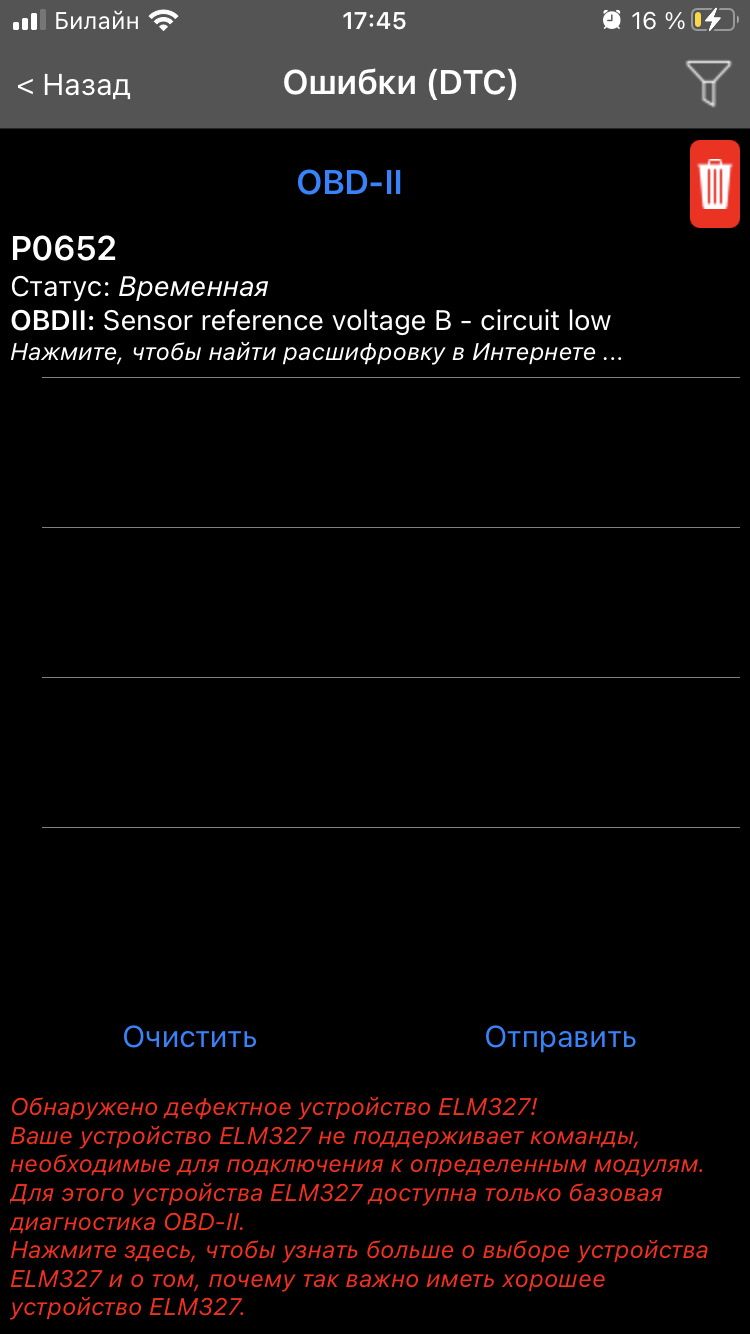Tap the red trash can icon
Image resolution: width=750 pixels, height=1334 pixels.
click(x=714, y=184)
